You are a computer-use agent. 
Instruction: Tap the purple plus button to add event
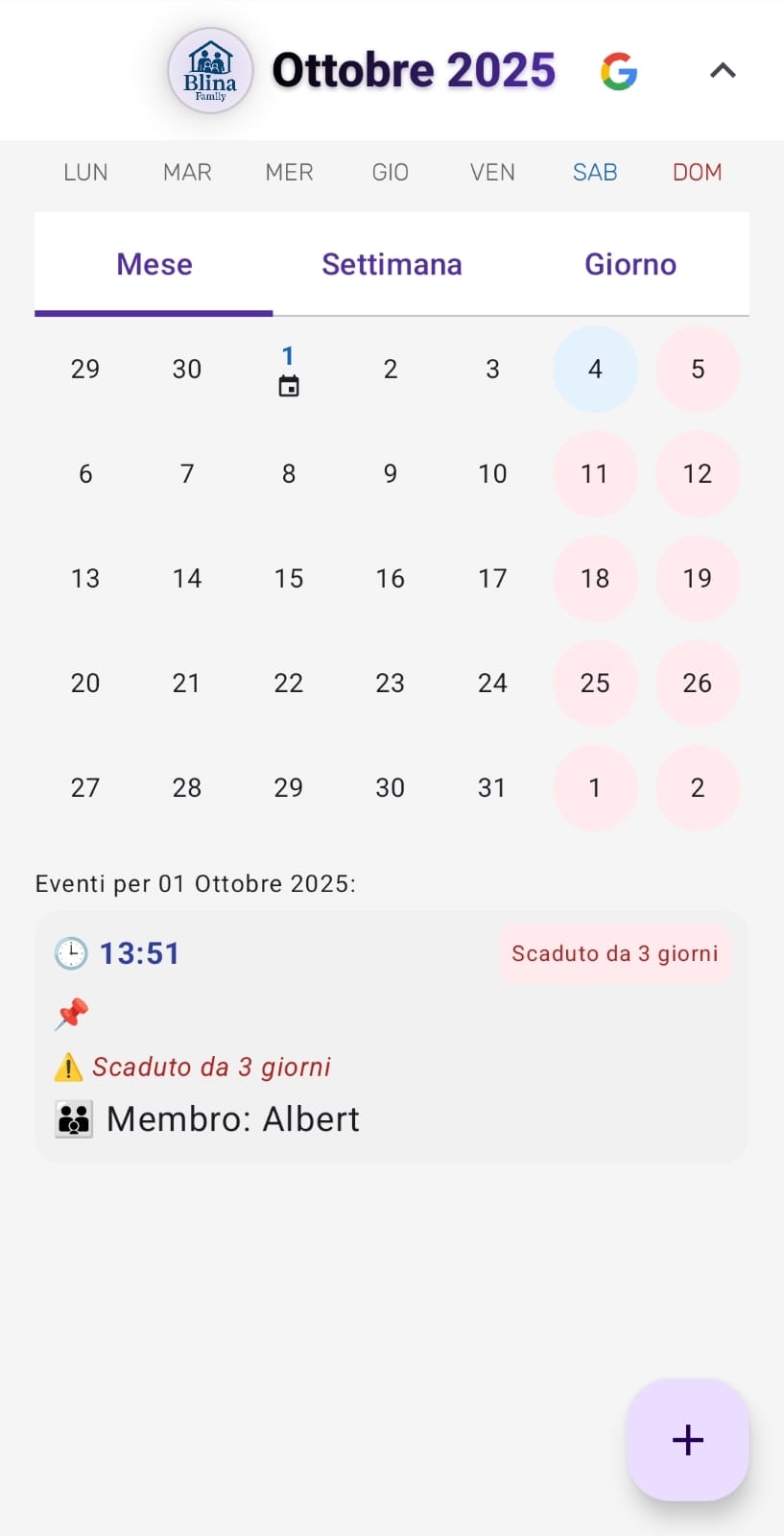(x=687, y=1439)
